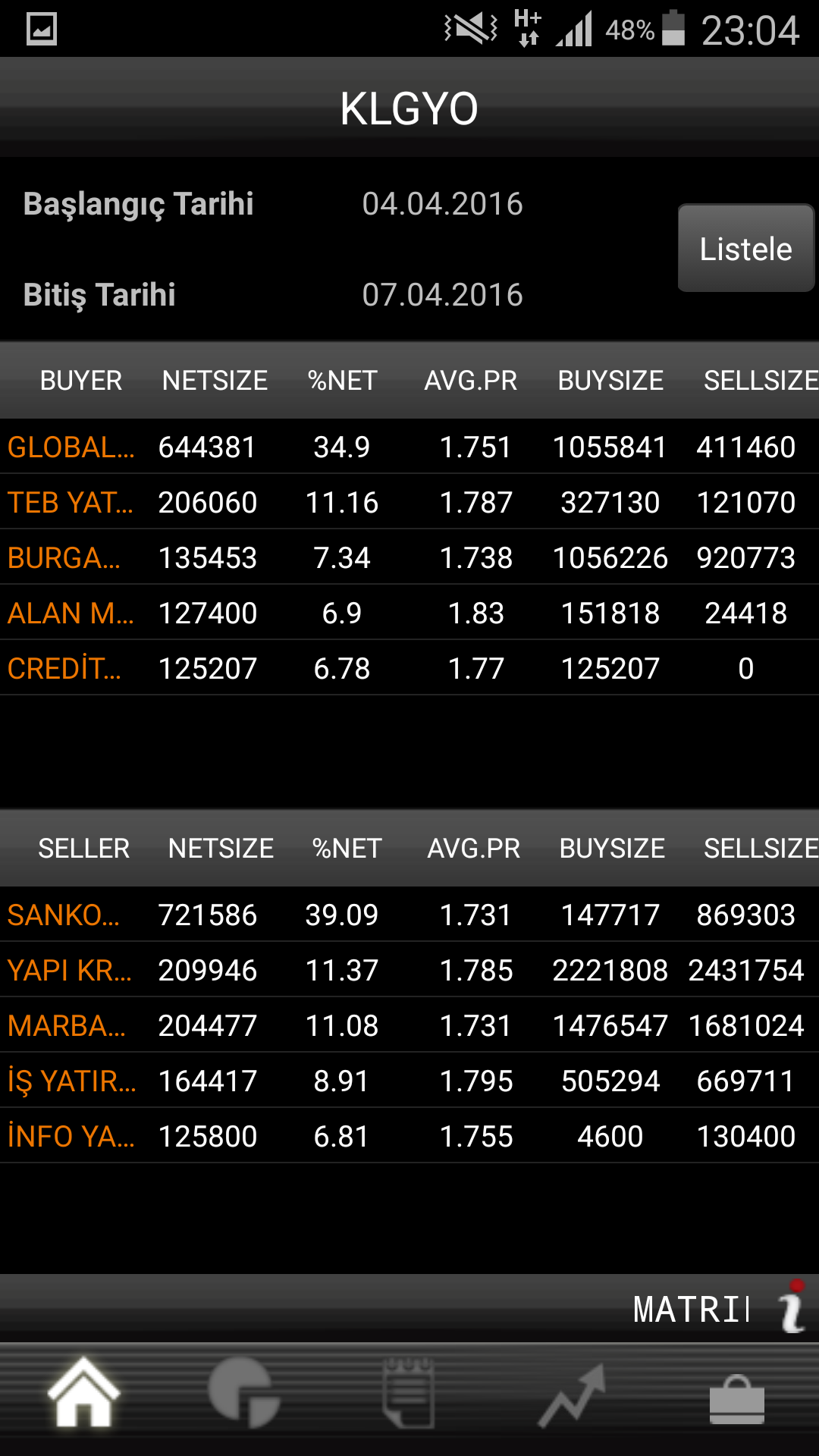The image size is (819, 1456).
Task: Open the briefcase portfolio tab
Action: pos(736,1398)
